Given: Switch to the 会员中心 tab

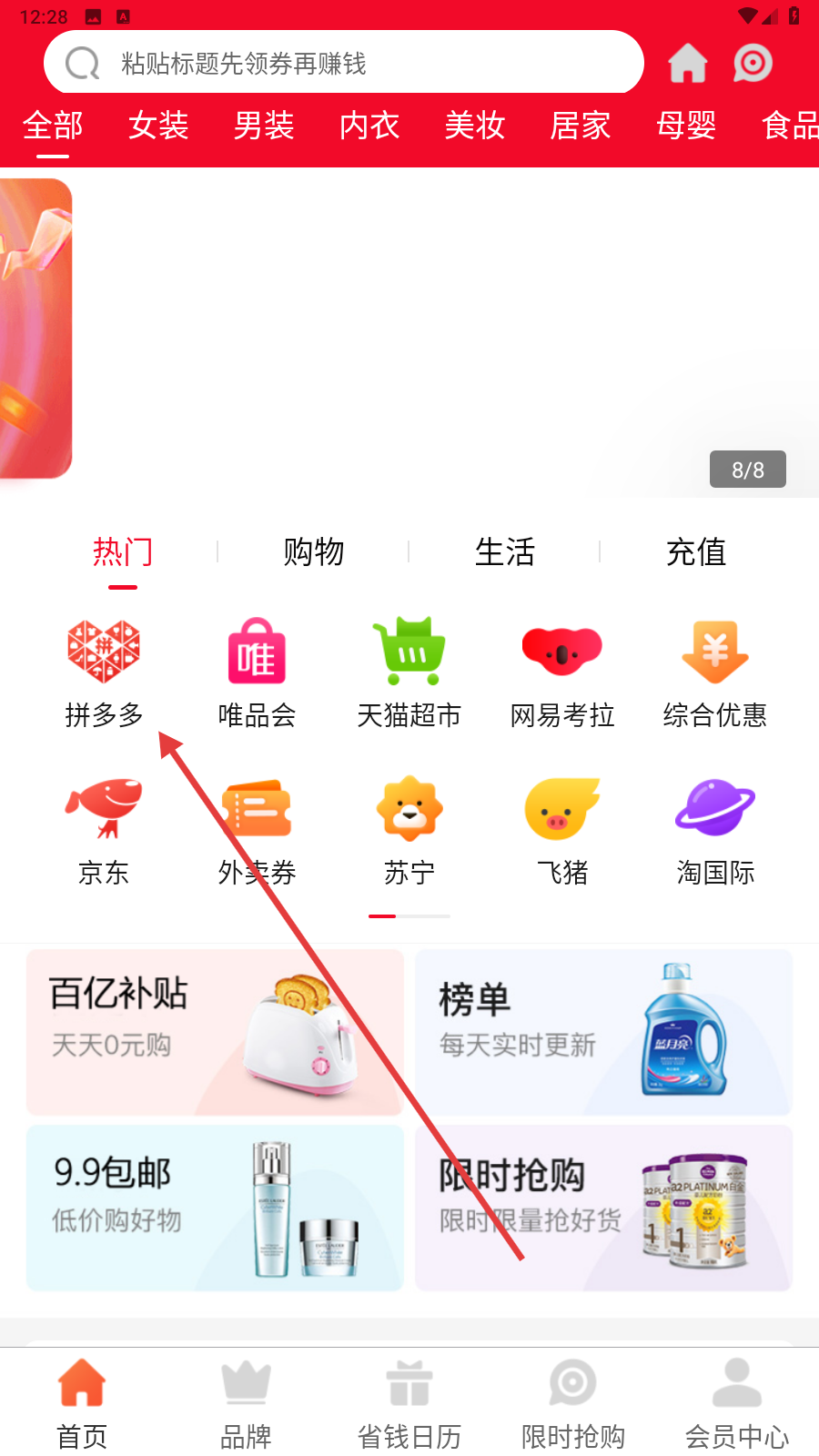Looking at the screenshot, I should click(737, 1403).
